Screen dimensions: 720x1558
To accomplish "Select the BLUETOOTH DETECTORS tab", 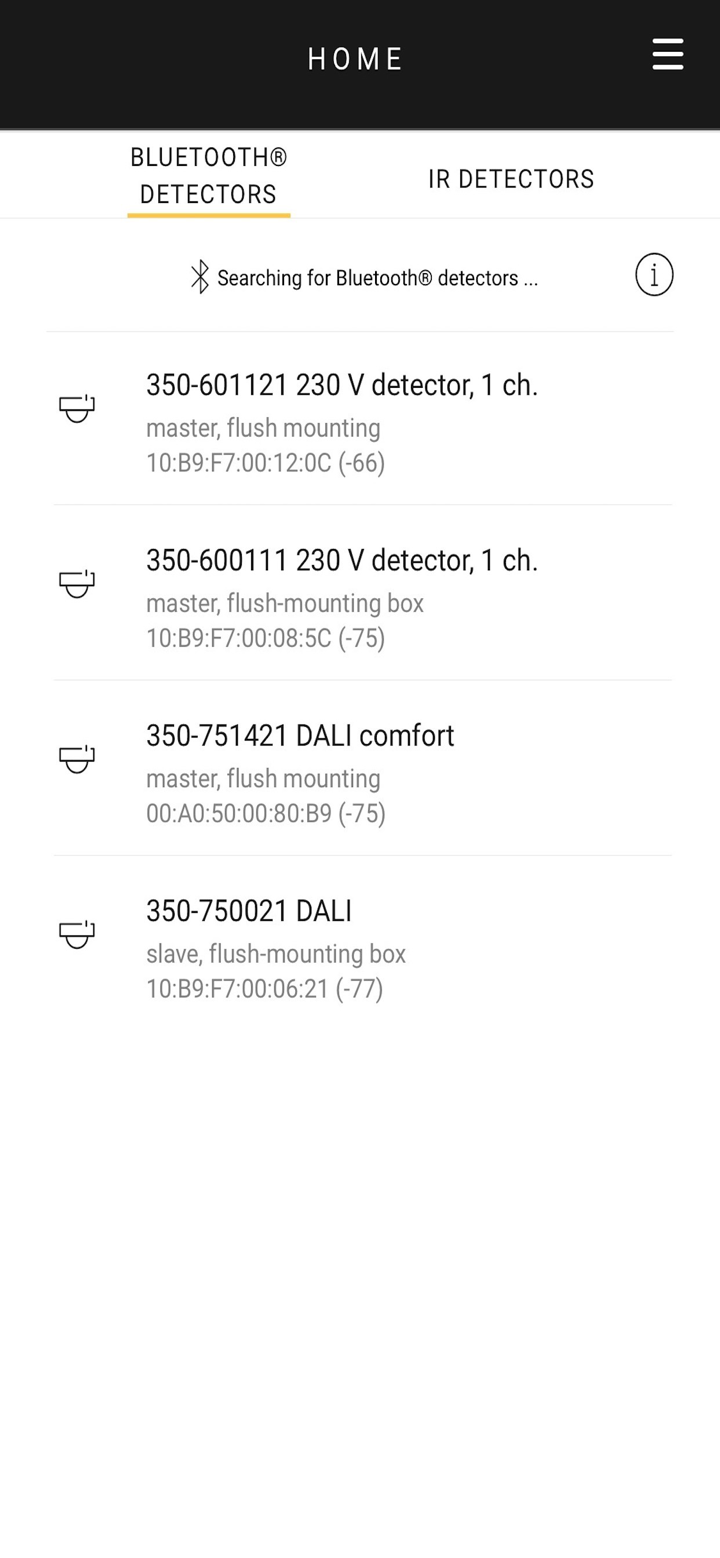I will point(208,174).
